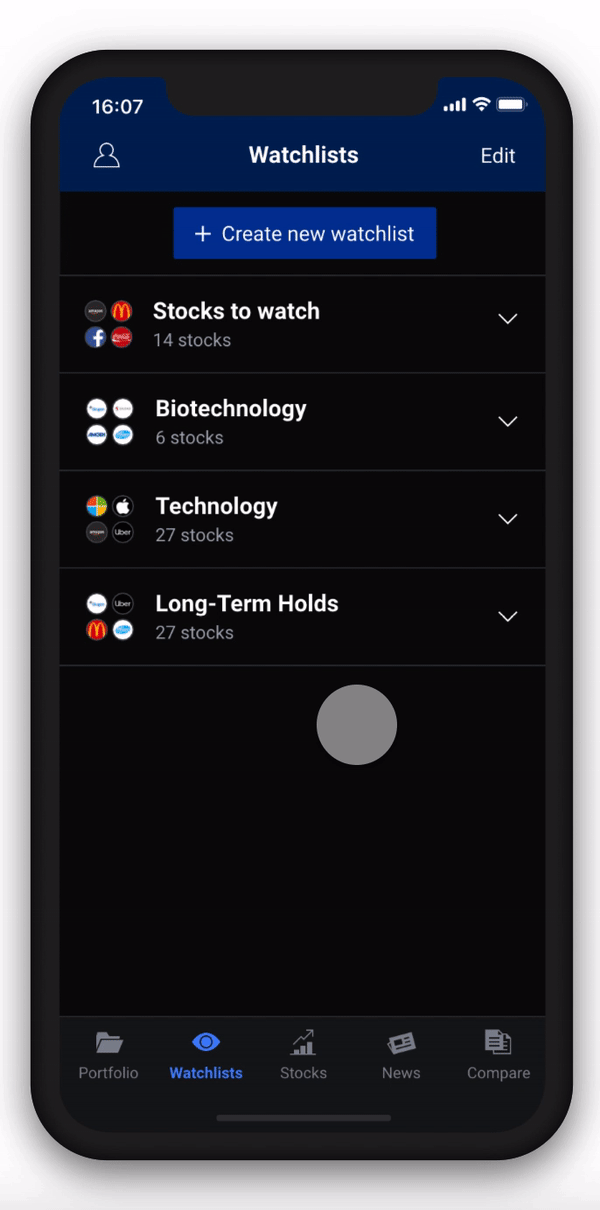The height and width of the screenshot is (1210, 600).
Task: Open the Compare tab
Action: (x=498, y=1056)
